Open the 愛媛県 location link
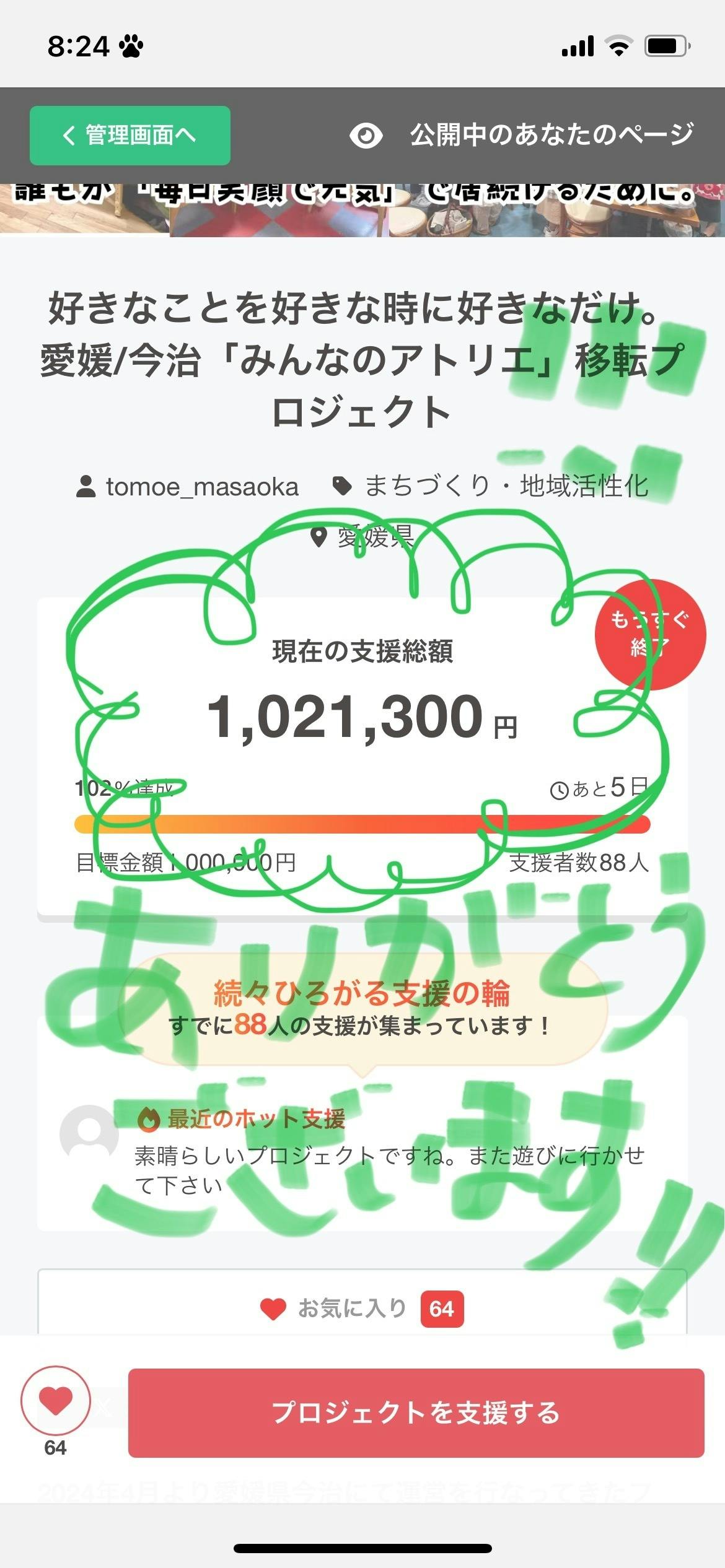 click(x=375, y=537)
